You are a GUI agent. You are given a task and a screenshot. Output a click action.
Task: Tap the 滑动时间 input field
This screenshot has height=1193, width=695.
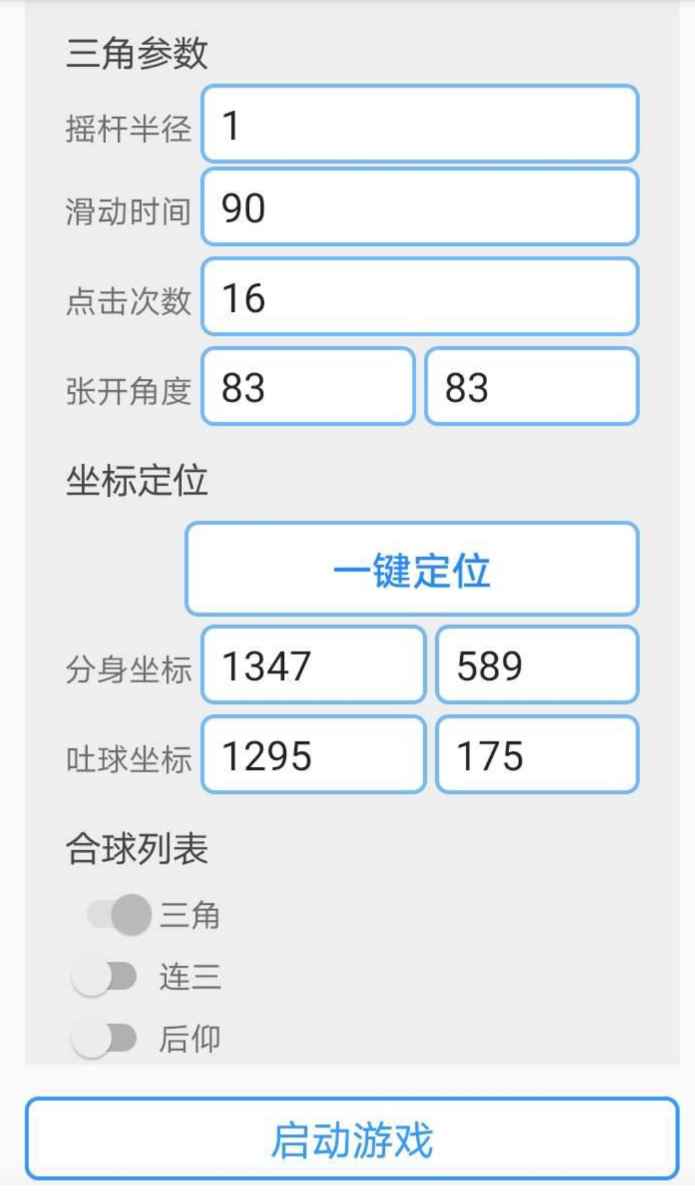click(419, 208)
